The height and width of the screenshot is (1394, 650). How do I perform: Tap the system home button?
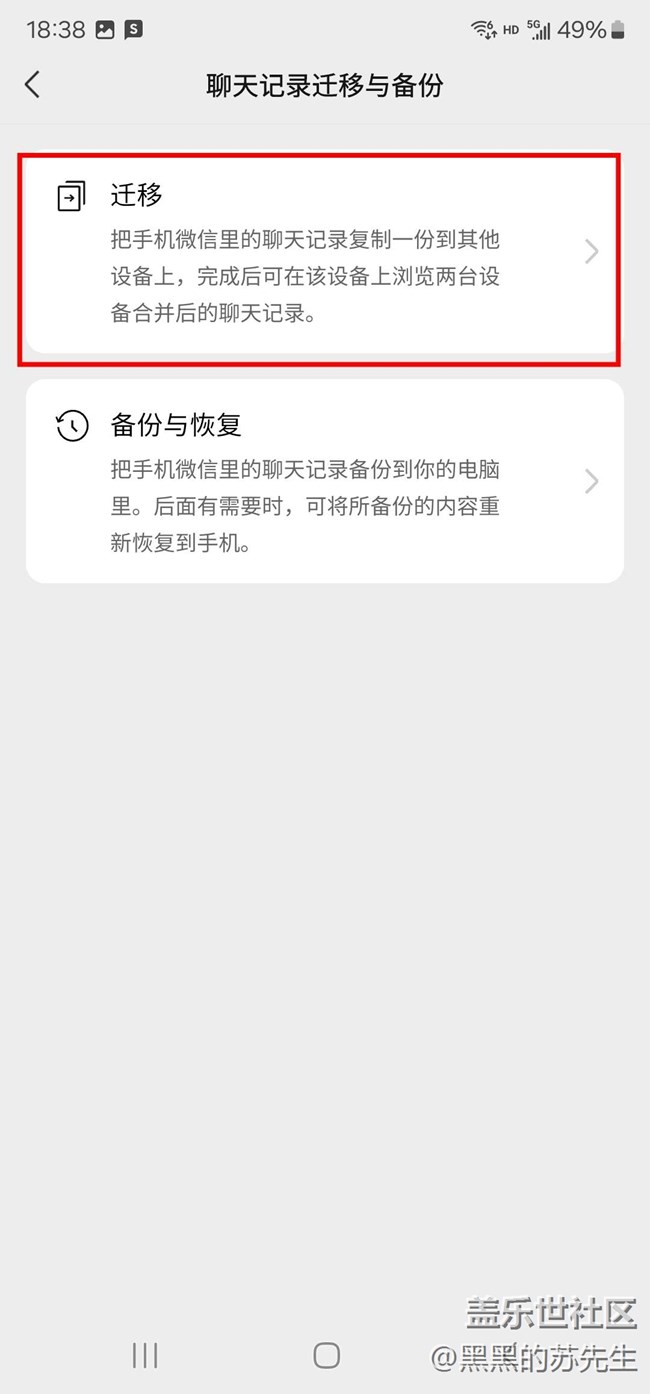[327, 1355]
